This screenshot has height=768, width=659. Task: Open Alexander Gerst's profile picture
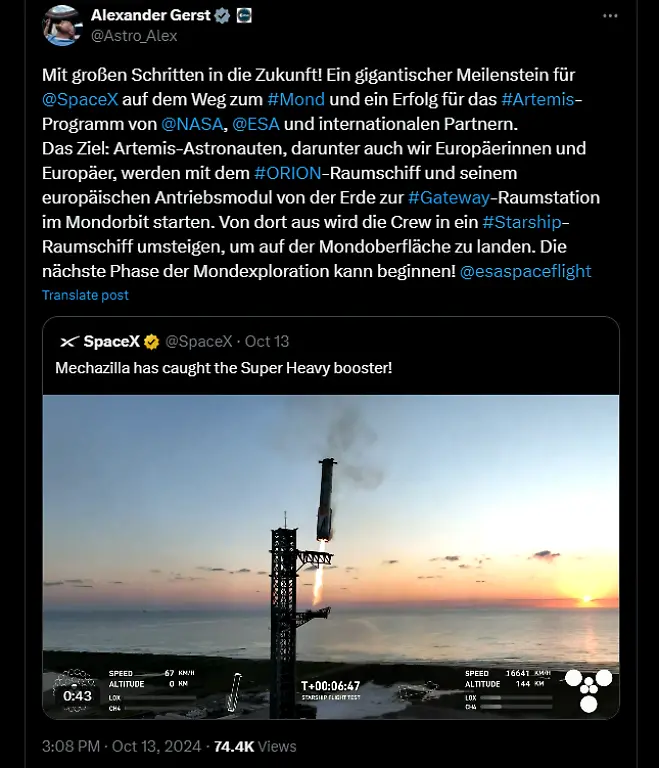tap(62, 25)
